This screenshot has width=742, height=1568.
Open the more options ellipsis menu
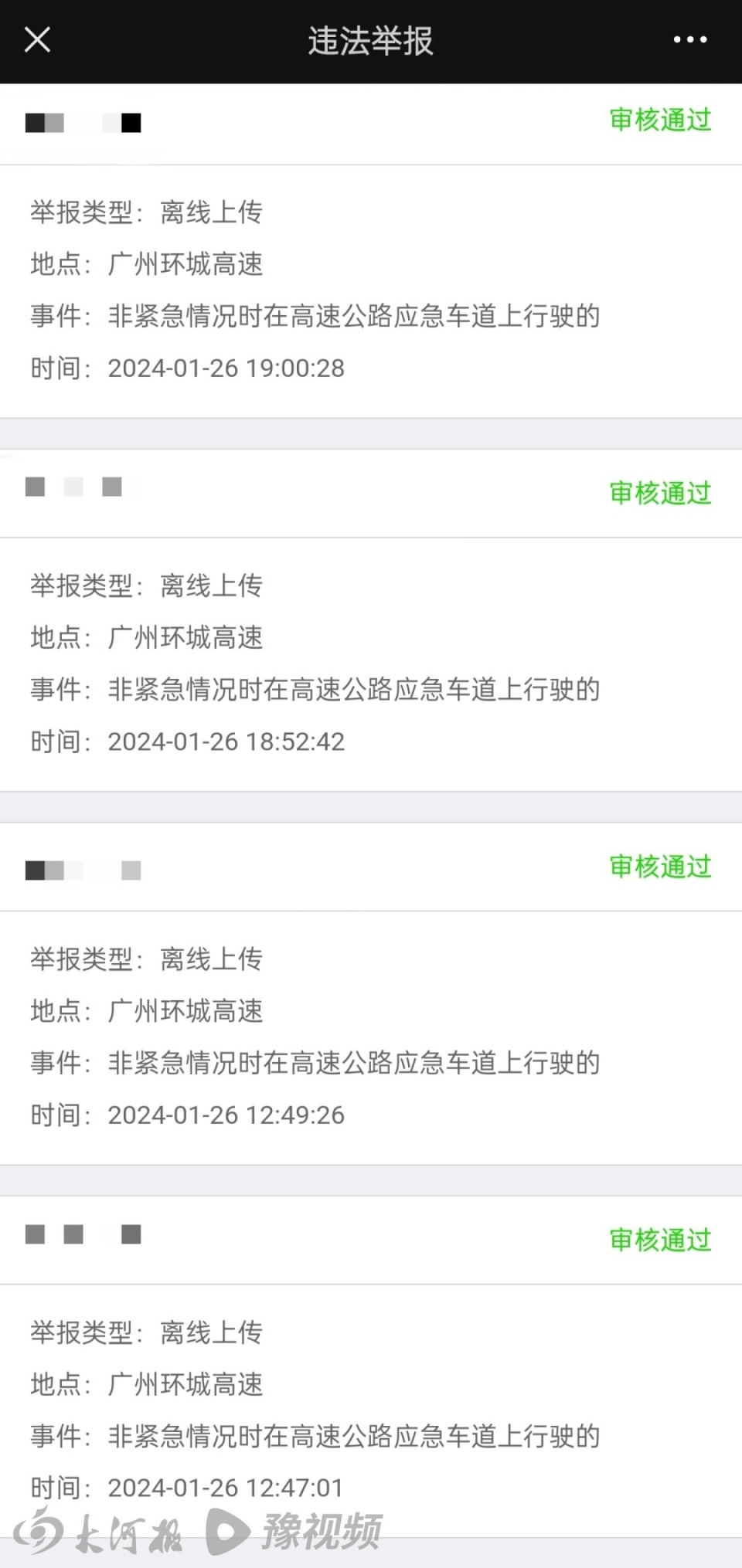coord(690,39)
